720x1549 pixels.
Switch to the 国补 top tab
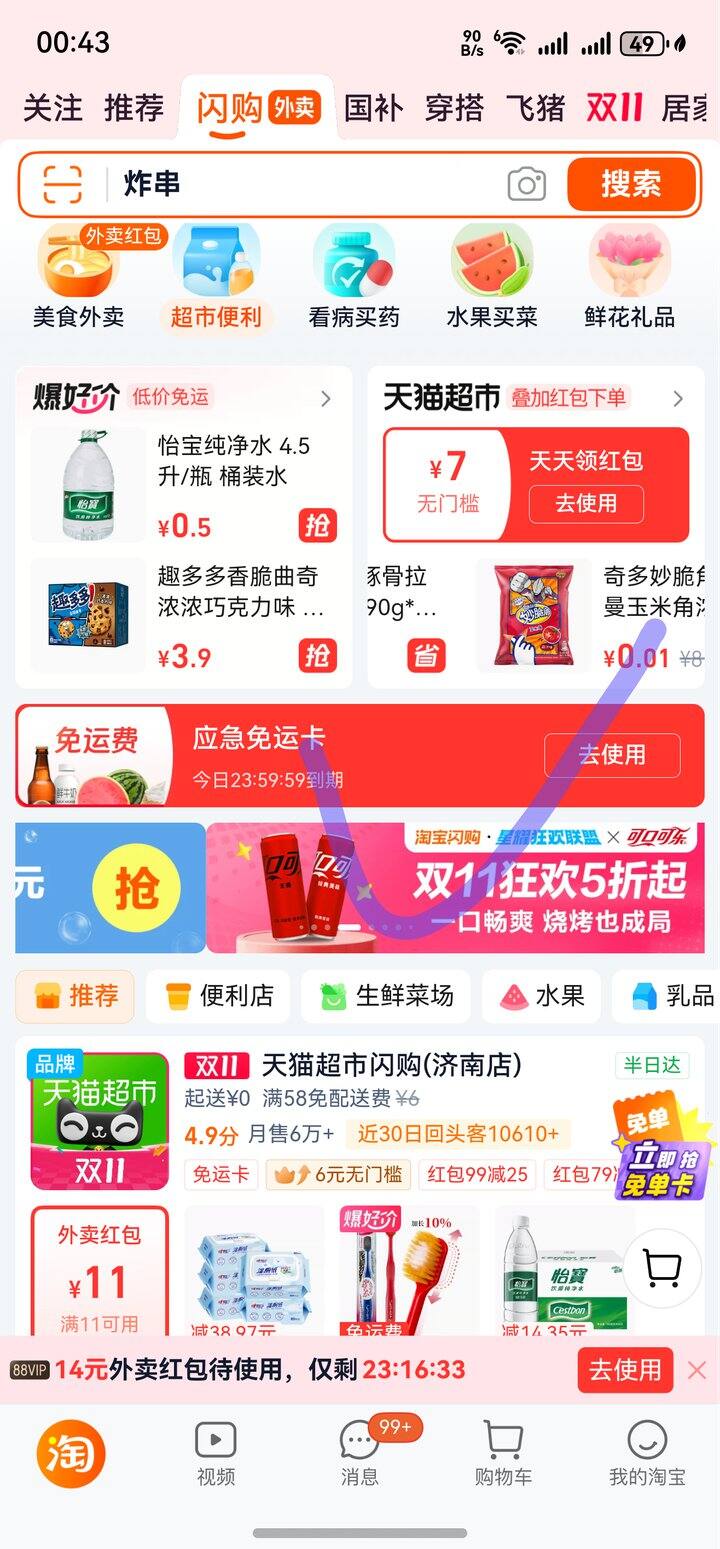click(372, 107)
